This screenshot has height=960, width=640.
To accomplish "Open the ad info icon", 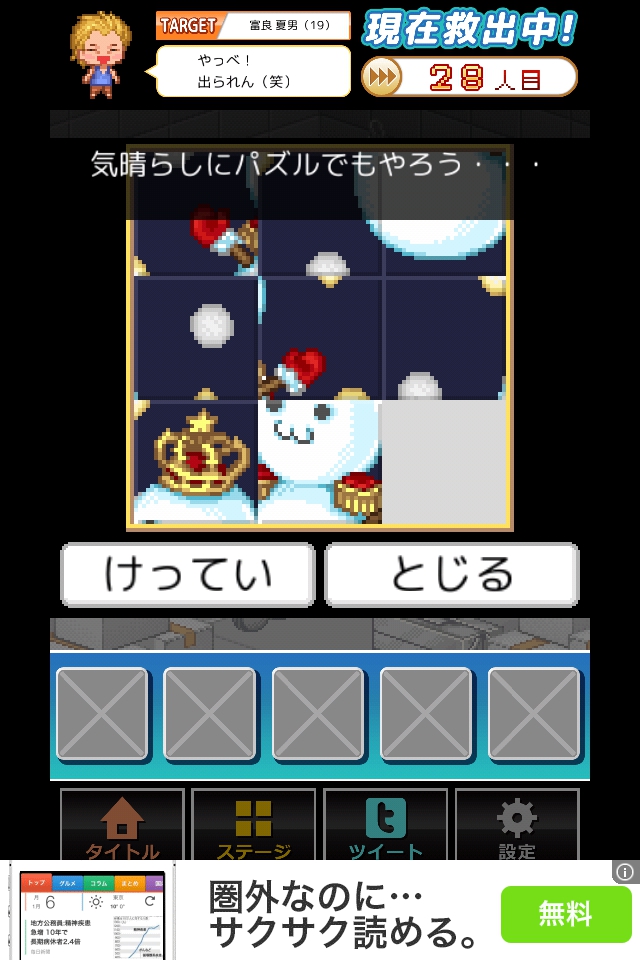I will point(626,872).
